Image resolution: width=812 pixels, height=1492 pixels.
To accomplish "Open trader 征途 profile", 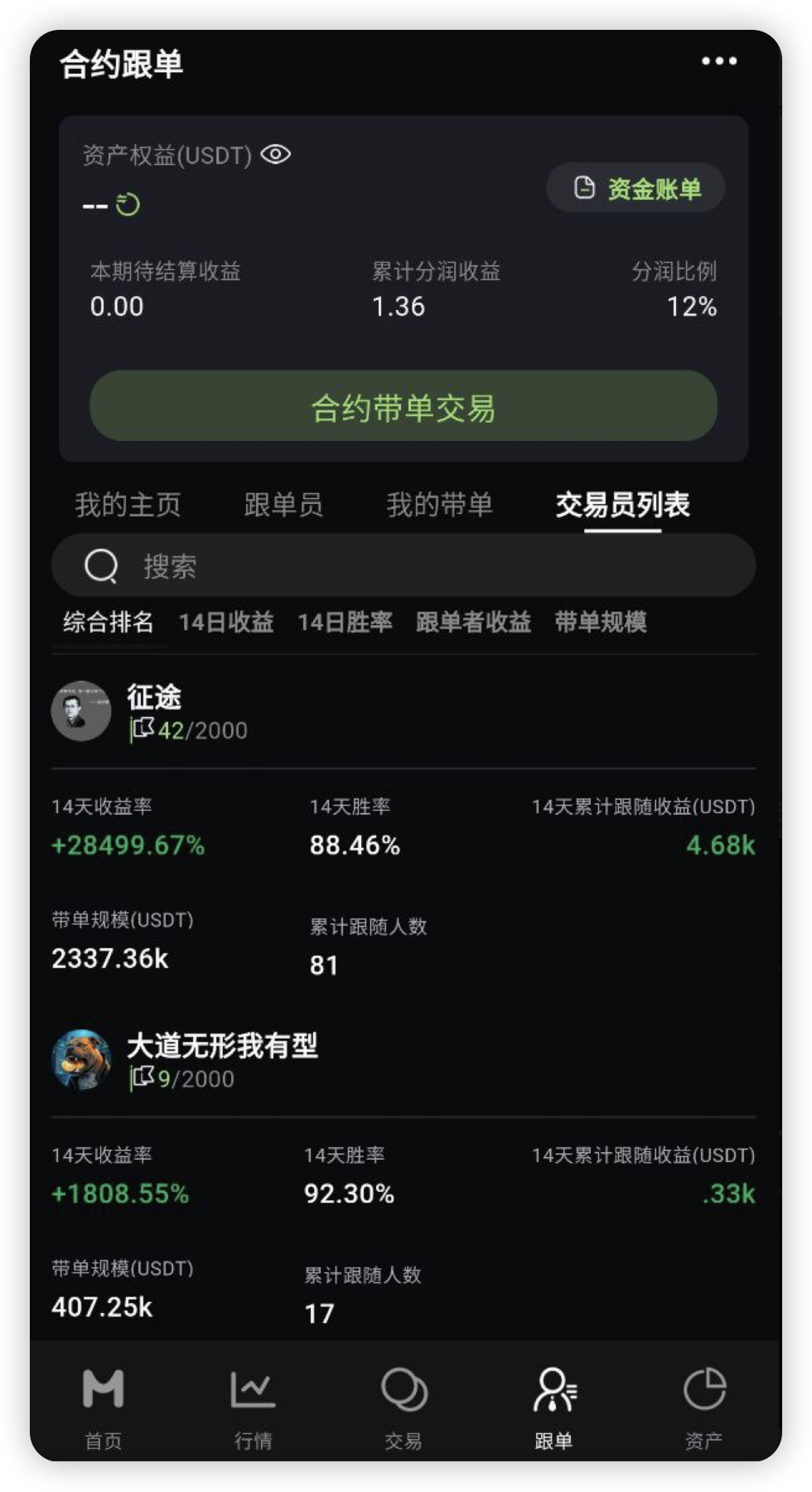I will click(154, 698).
